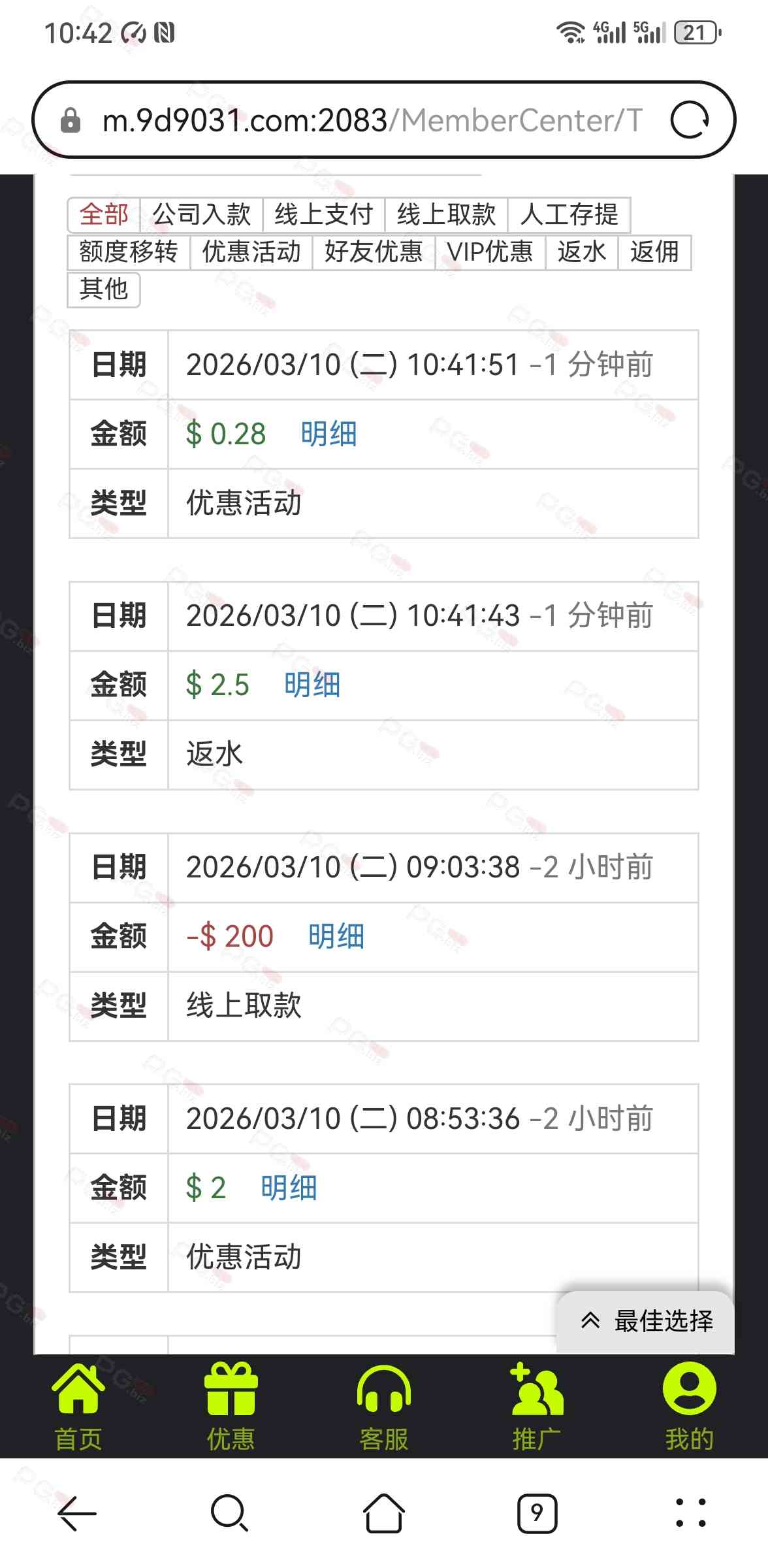Tap the browser address bar URL
Screen dimensions: 768x1568
click(372, 120)
